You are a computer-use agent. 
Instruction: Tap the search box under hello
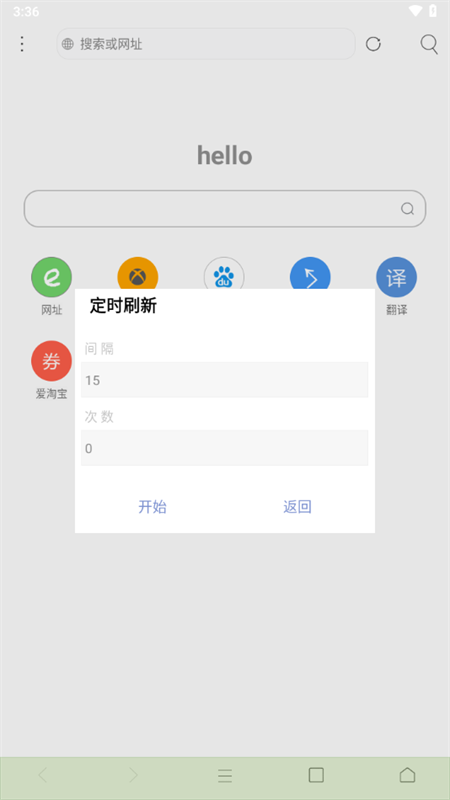[x=225, y=209]
